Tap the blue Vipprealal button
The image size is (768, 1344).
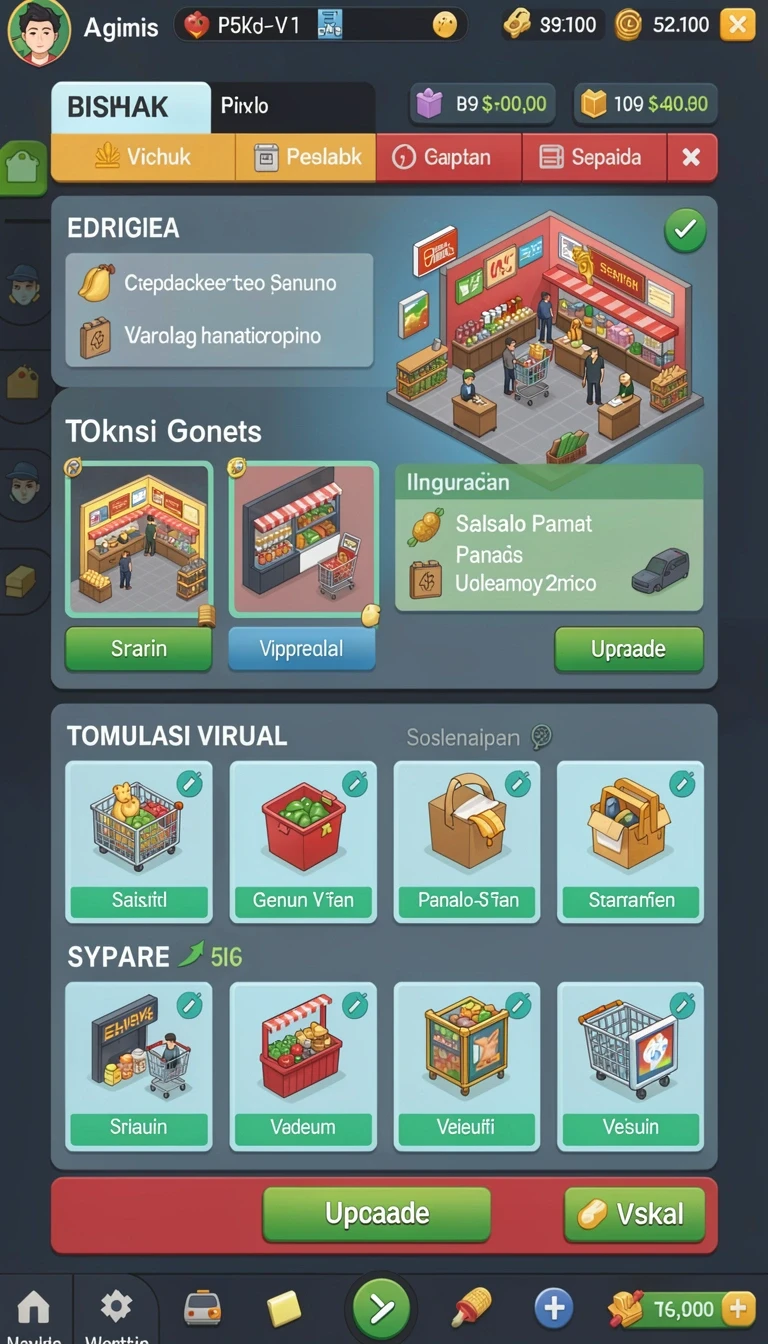click(x=302, y=648)
